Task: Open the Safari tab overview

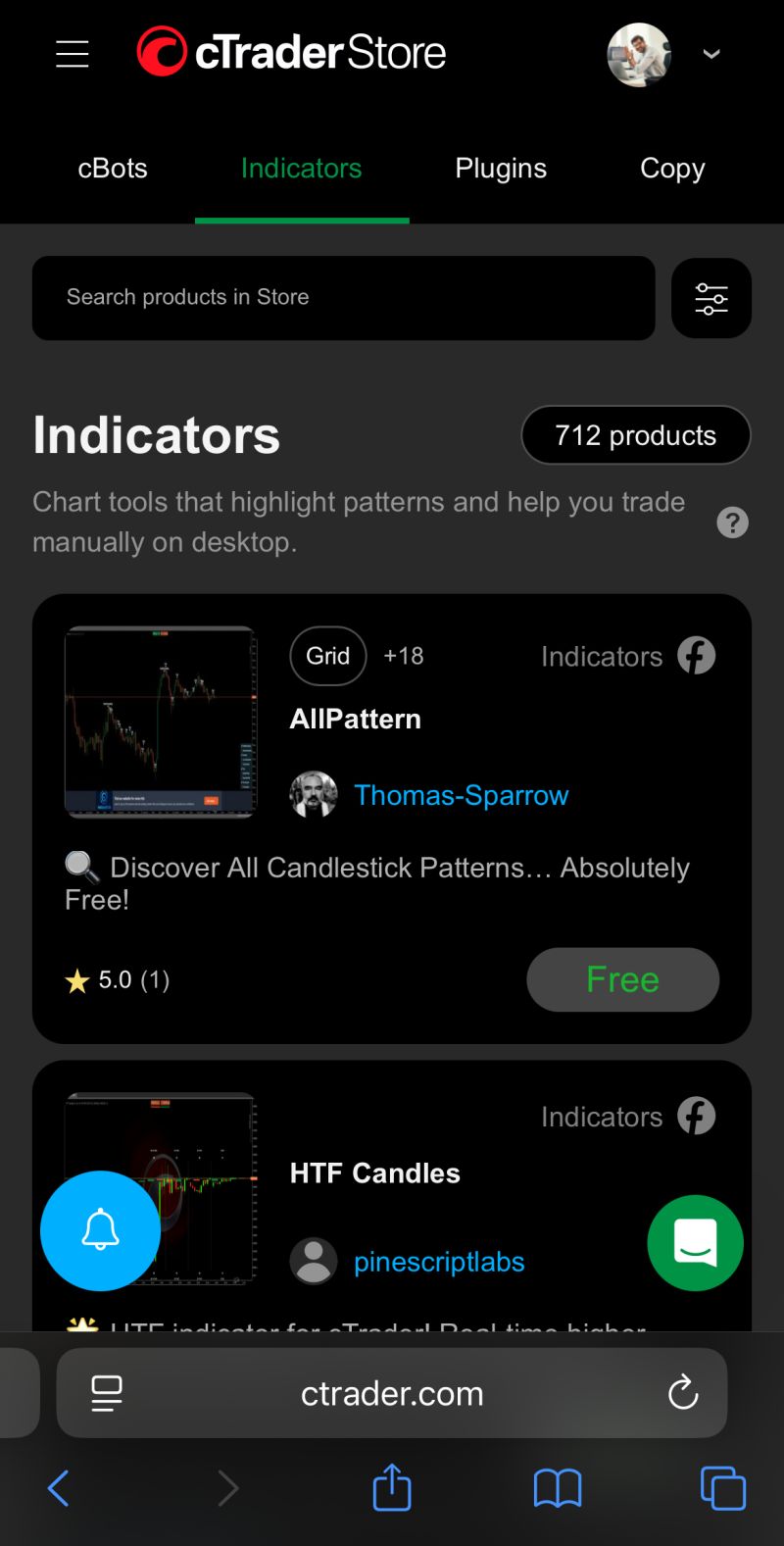Action: [722, 1487]
